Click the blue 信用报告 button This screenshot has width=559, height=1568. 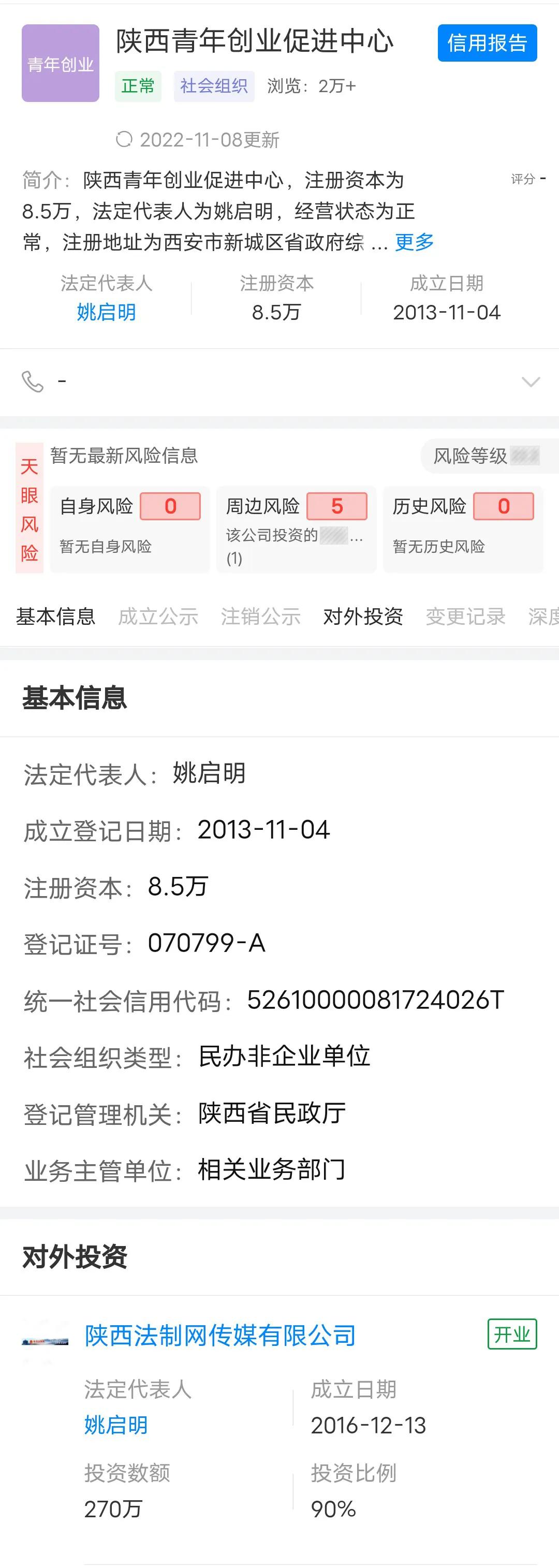click(x=487, y=42)
